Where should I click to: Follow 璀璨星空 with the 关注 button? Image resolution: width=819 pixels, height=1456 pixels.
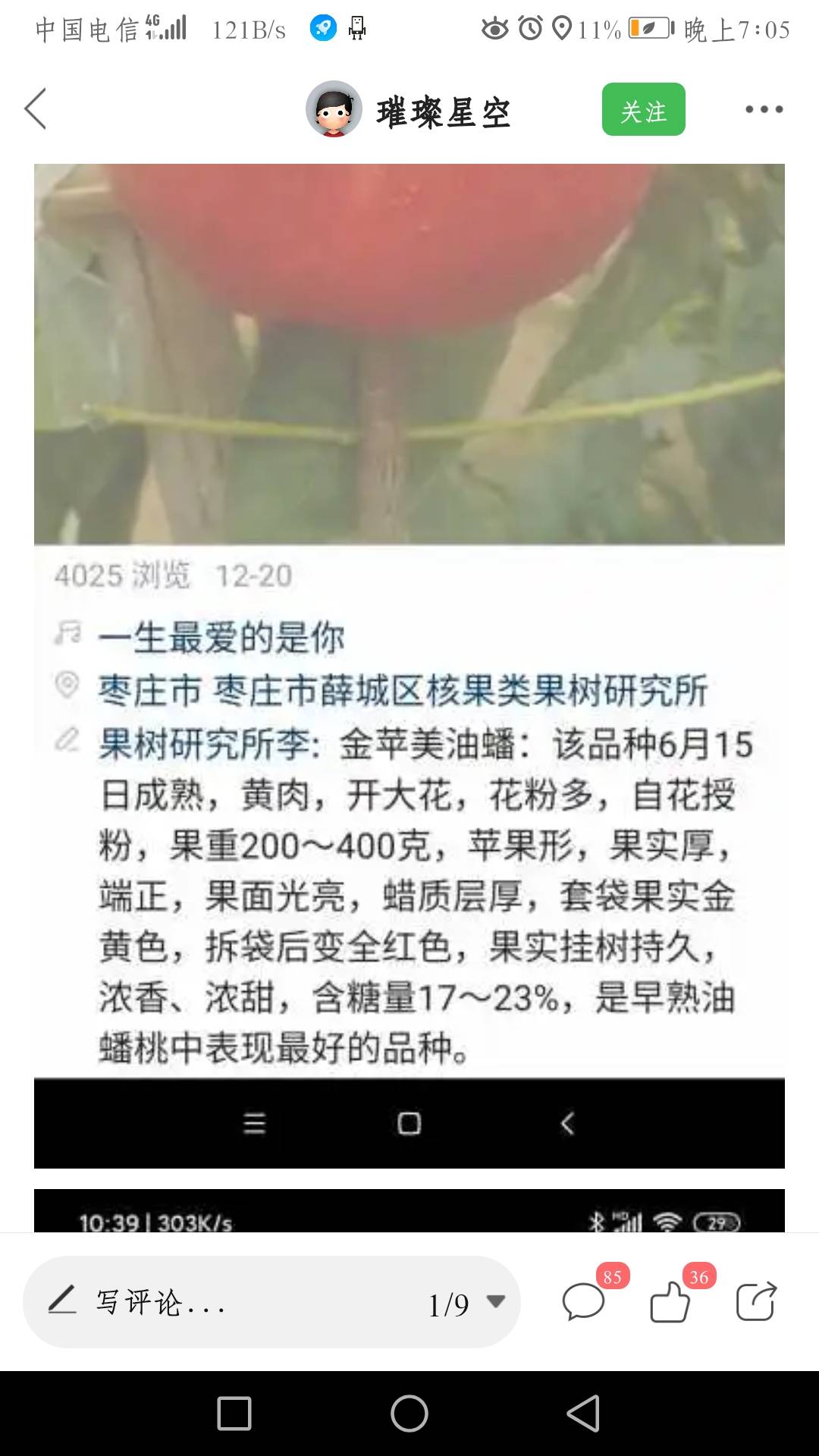(x=643, y=110)
